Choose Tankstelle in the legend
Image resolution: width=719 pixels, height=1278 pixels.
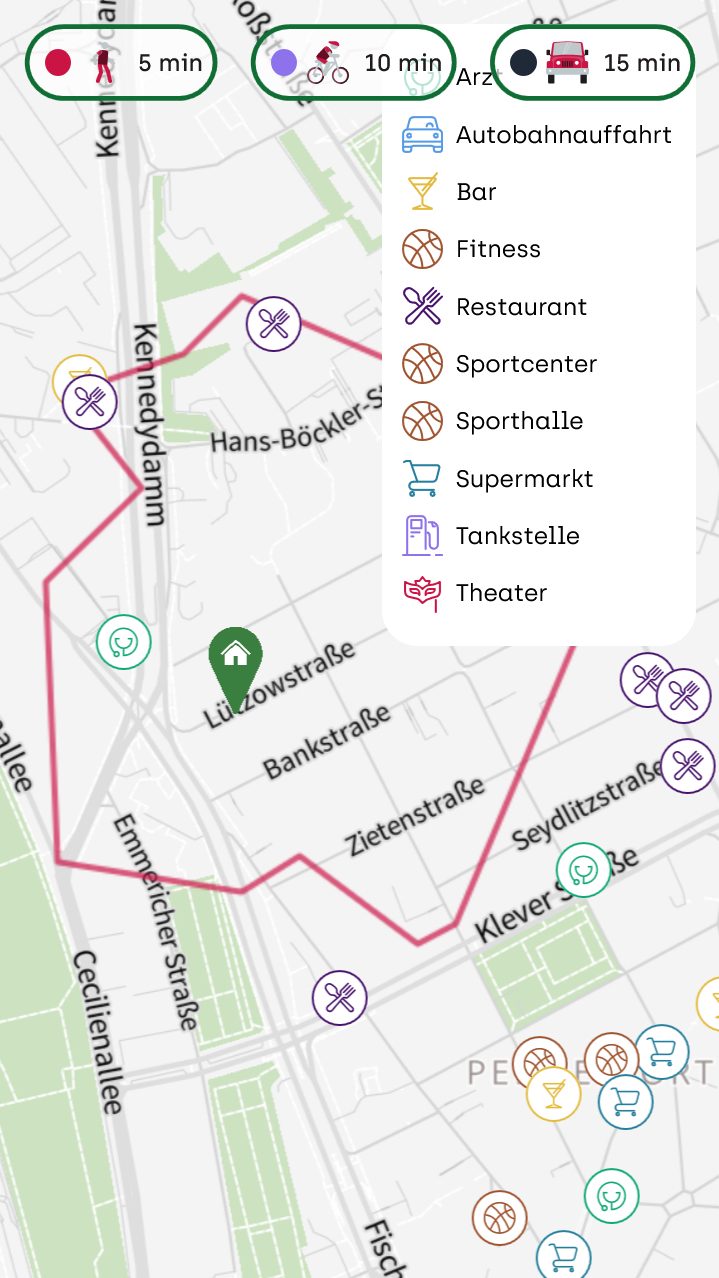click(x=516, y=536)
